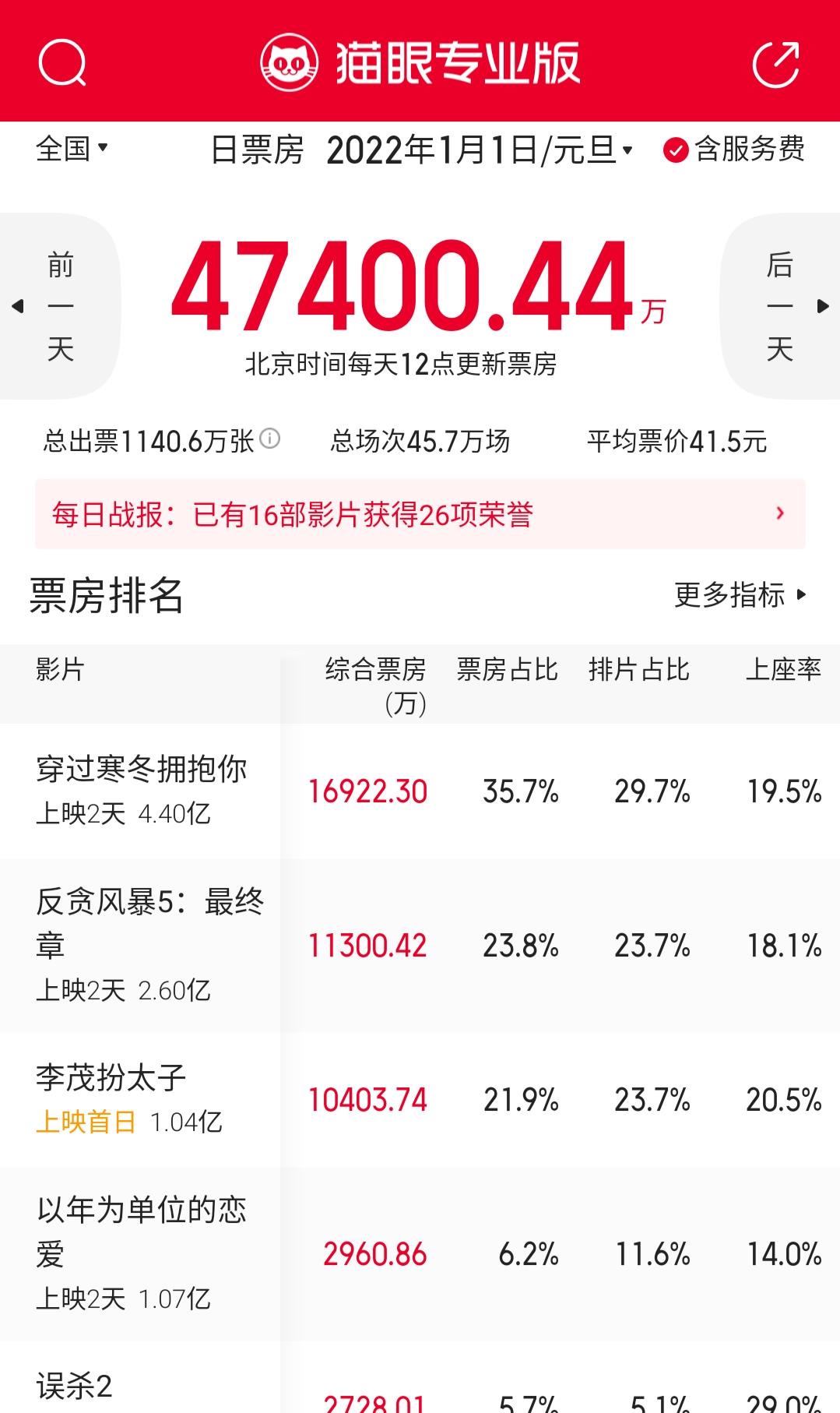Tap the 19.5% attendance rate value
Image resolution: width=840 pixels, height=1413 pixels.
coord(788,791)
